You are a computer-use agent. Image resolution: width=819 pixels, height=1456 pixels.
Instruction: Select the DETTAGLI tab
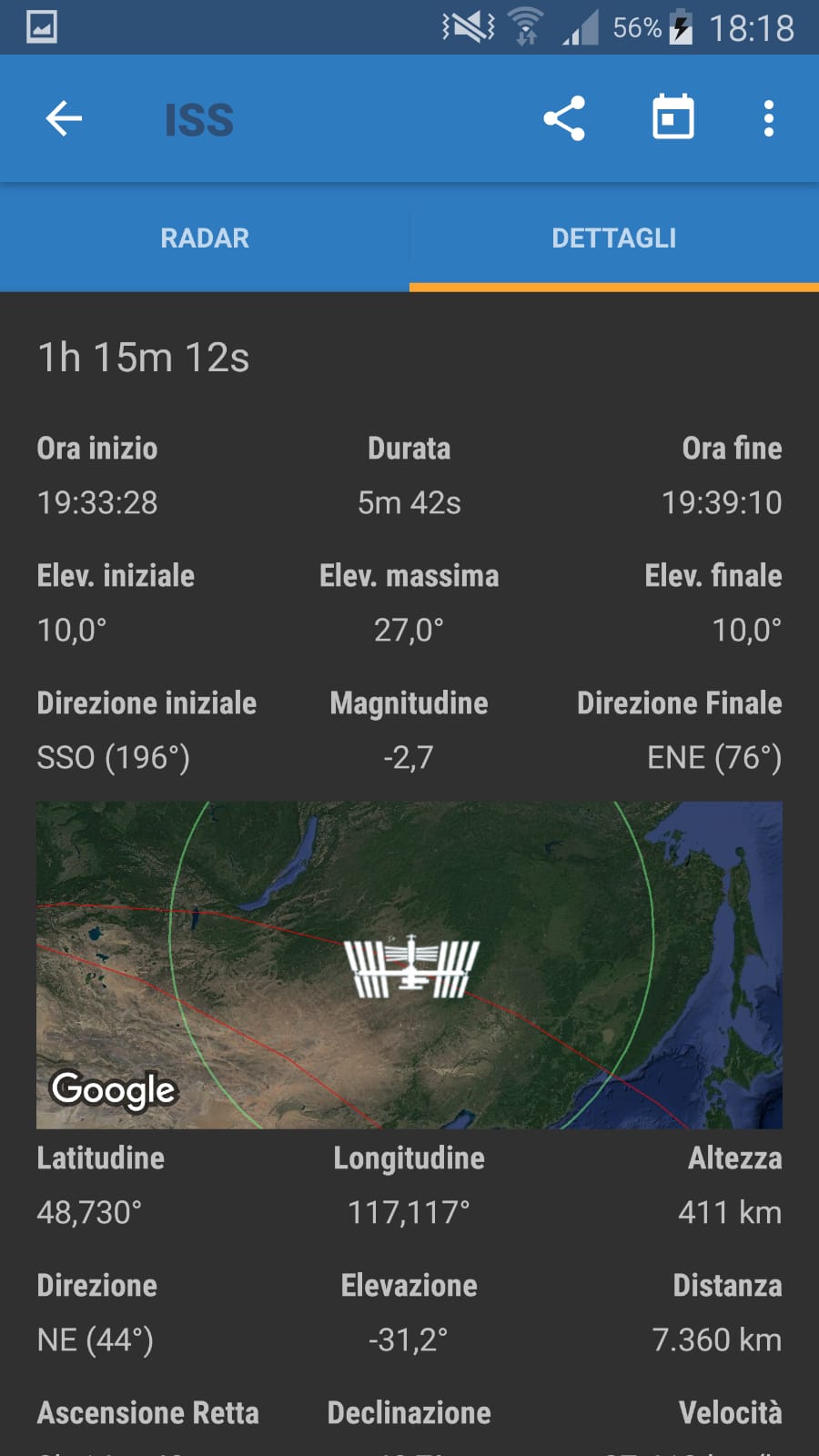tap(614, 238)
